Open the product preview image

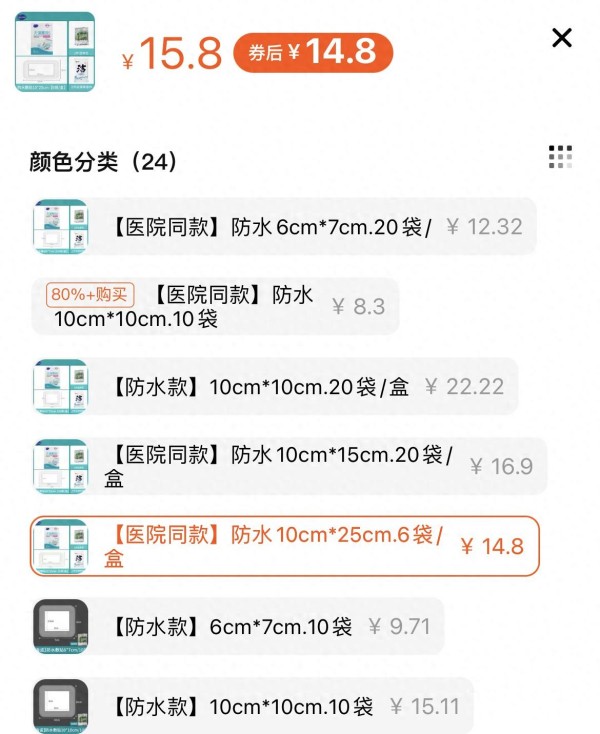pyautogui.click(x=55, y=53)
